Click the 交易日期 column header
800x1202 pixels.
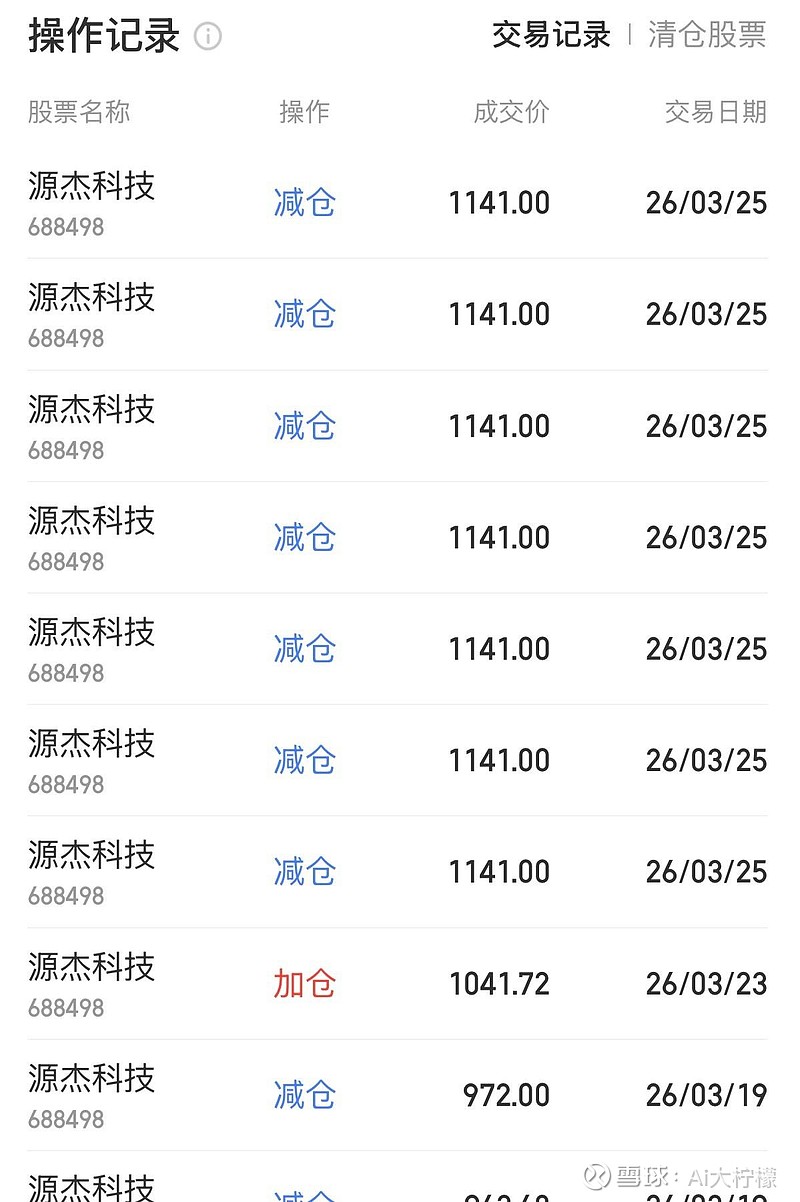(x=713, y=112)
